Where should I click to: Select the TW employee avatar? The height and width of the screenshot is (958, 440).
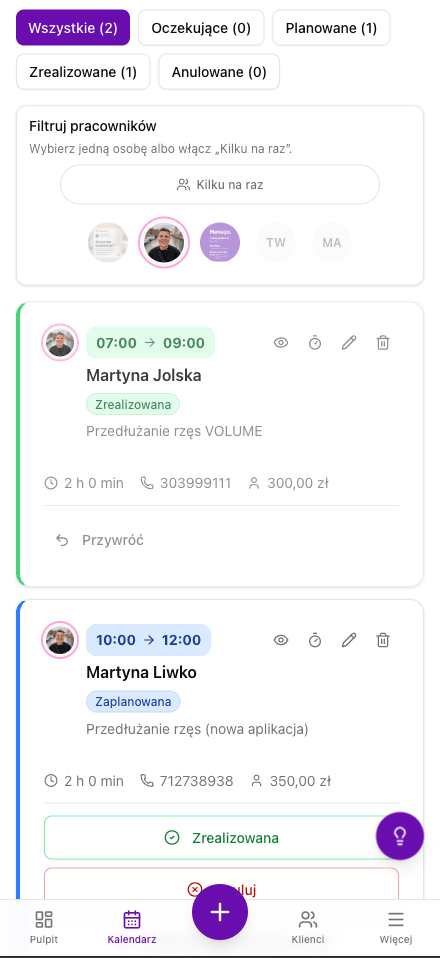[x=276, y=243]
